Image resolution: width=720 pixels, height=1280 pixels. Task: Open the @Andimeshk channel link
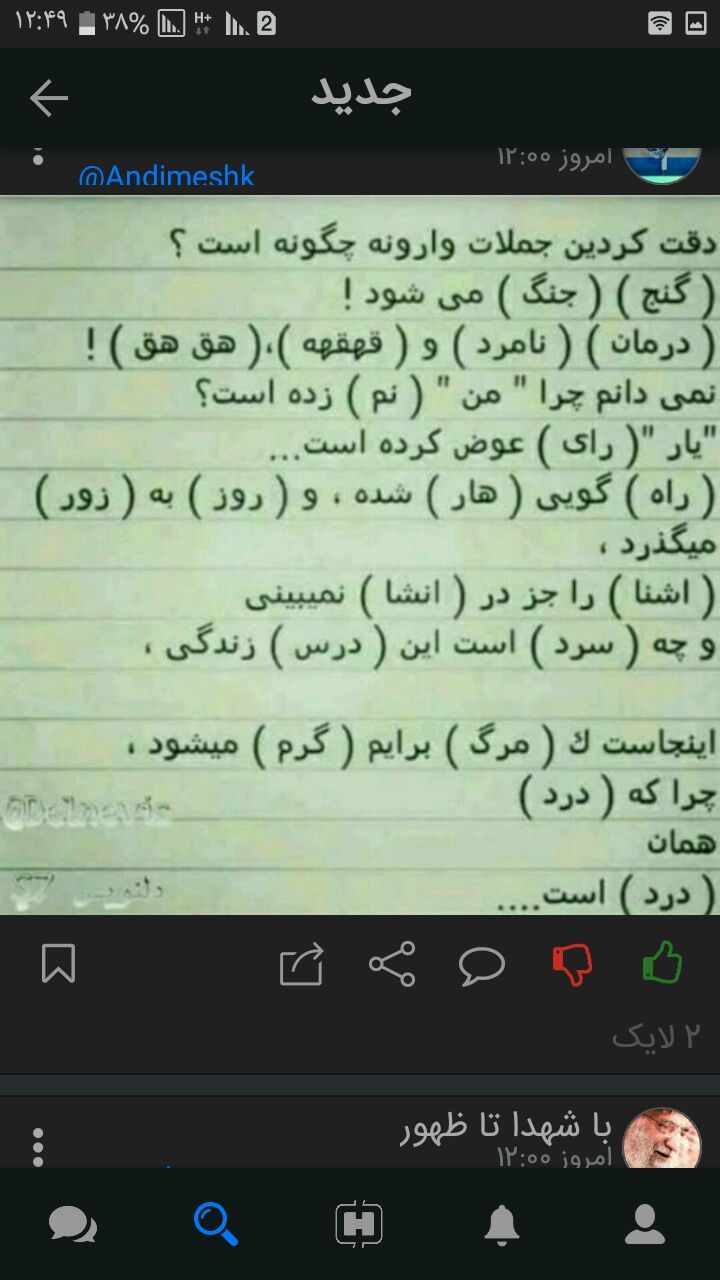click(x=166, y=177)
